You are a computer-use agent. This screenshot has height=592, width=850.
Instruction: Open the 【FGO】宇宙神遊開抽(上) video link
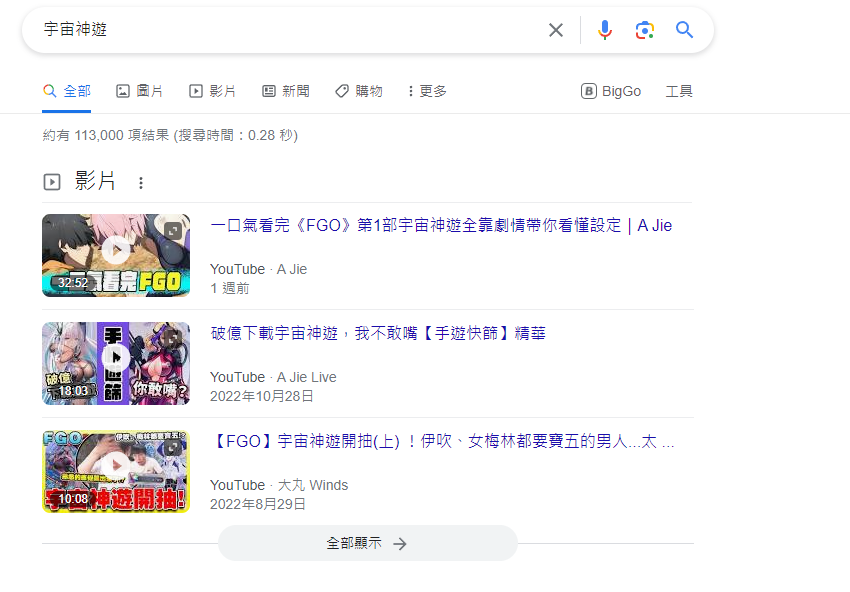(443, 442)
